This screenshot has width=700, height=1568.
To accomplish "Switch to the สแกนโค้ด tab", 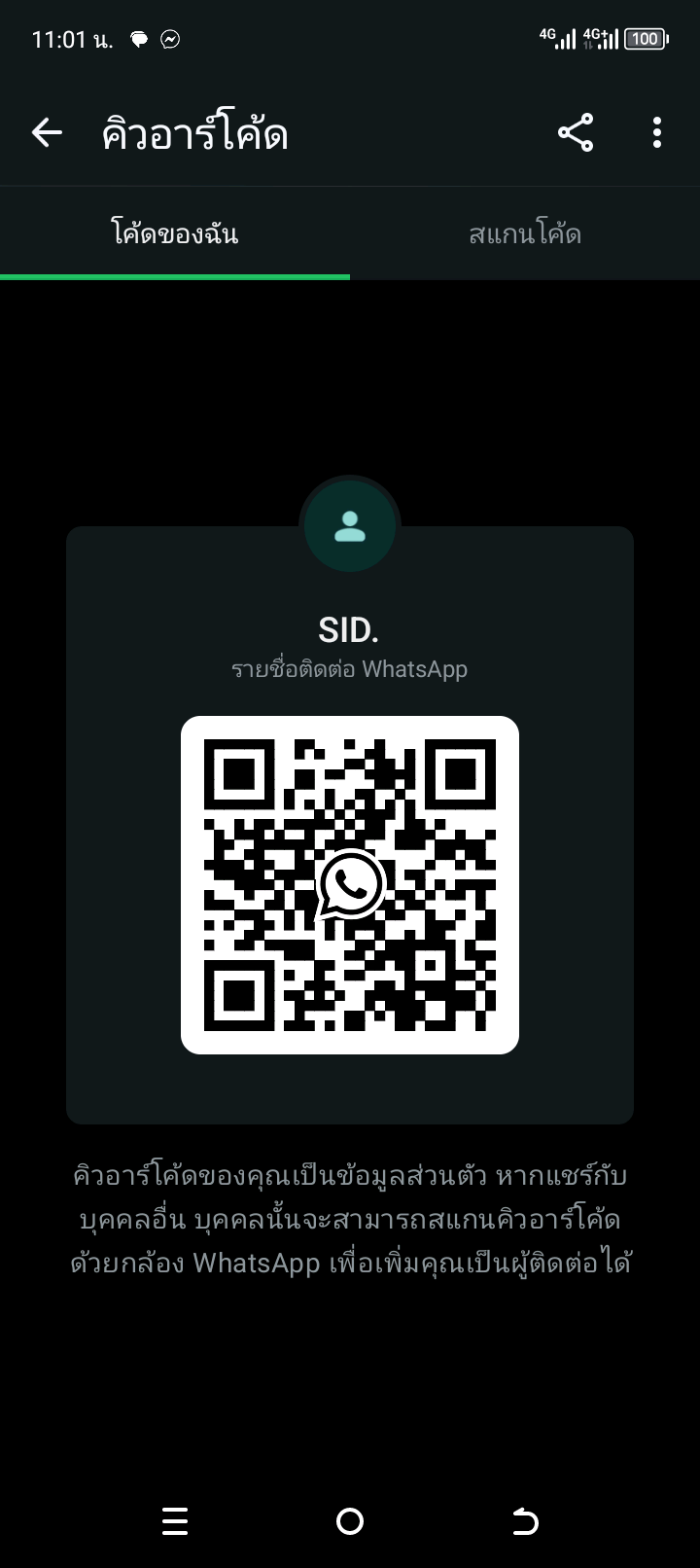I will pos(525,234).
